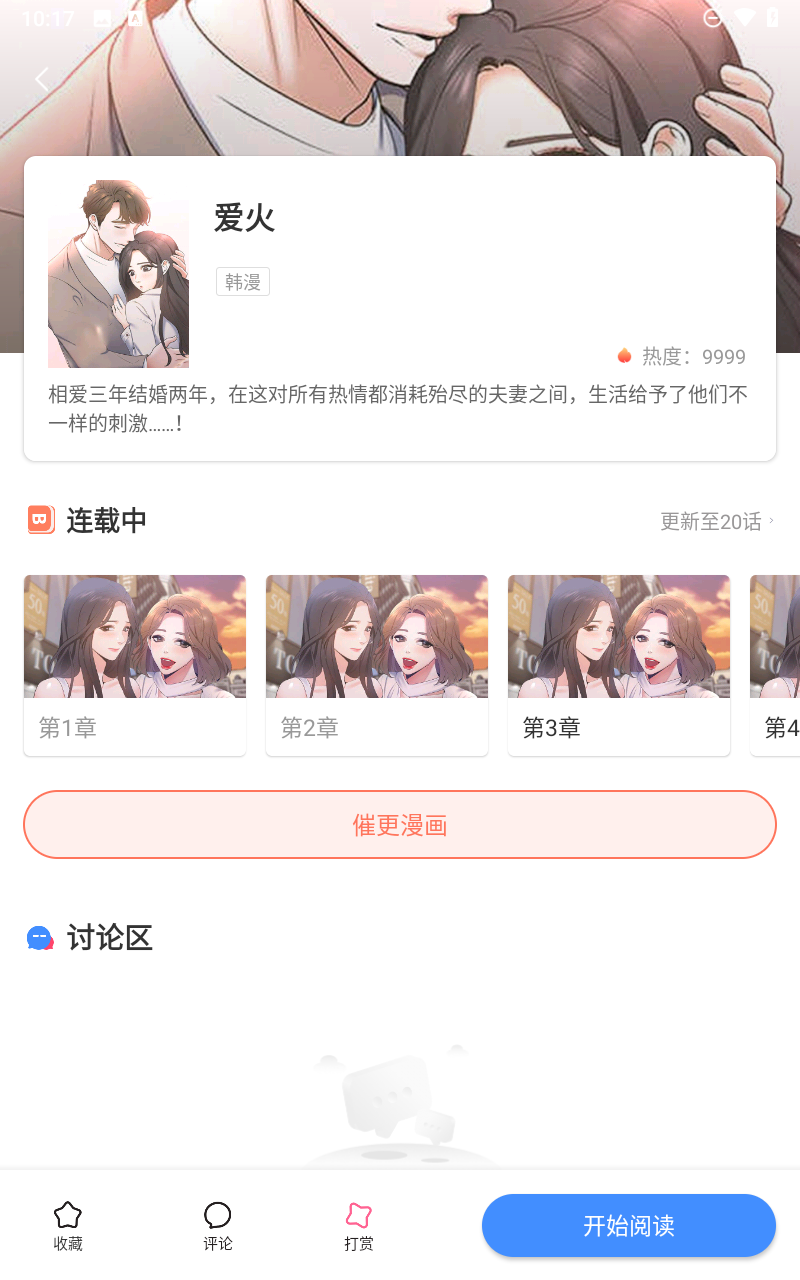Viewport: 800px width, 1280px height.
Task: Add comic to favorites with 收藏
Action: tap(68, 1226)
